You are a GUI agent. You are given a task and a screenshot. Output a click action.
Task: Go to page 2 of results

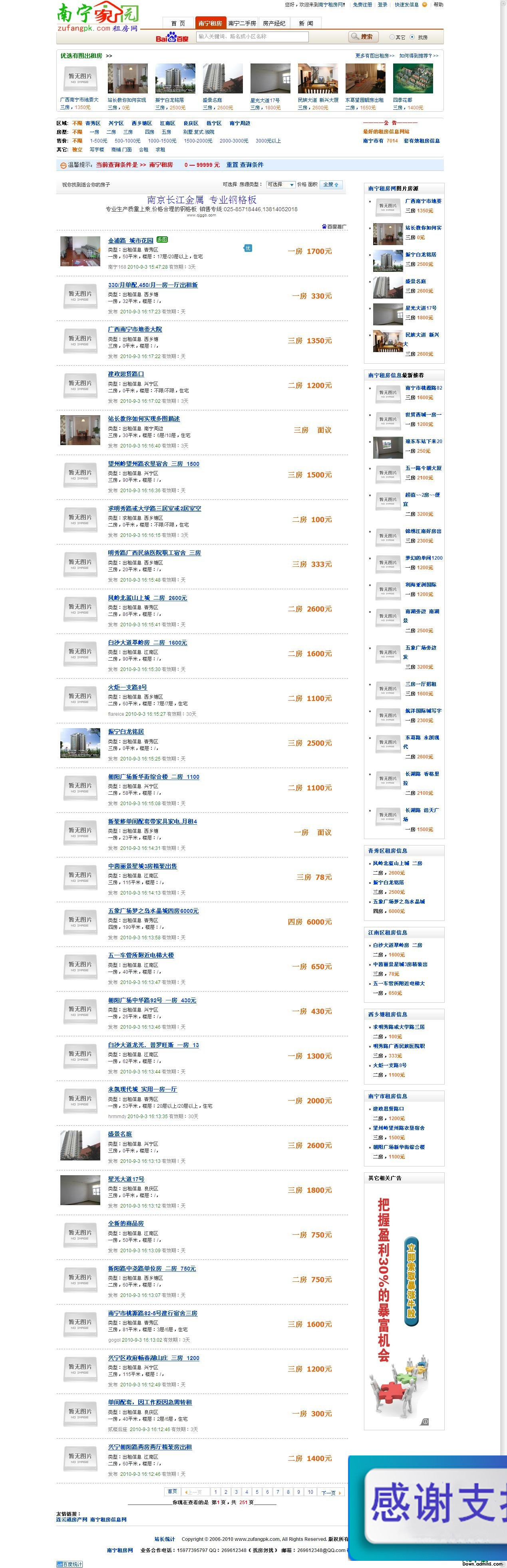point(225,1492)
